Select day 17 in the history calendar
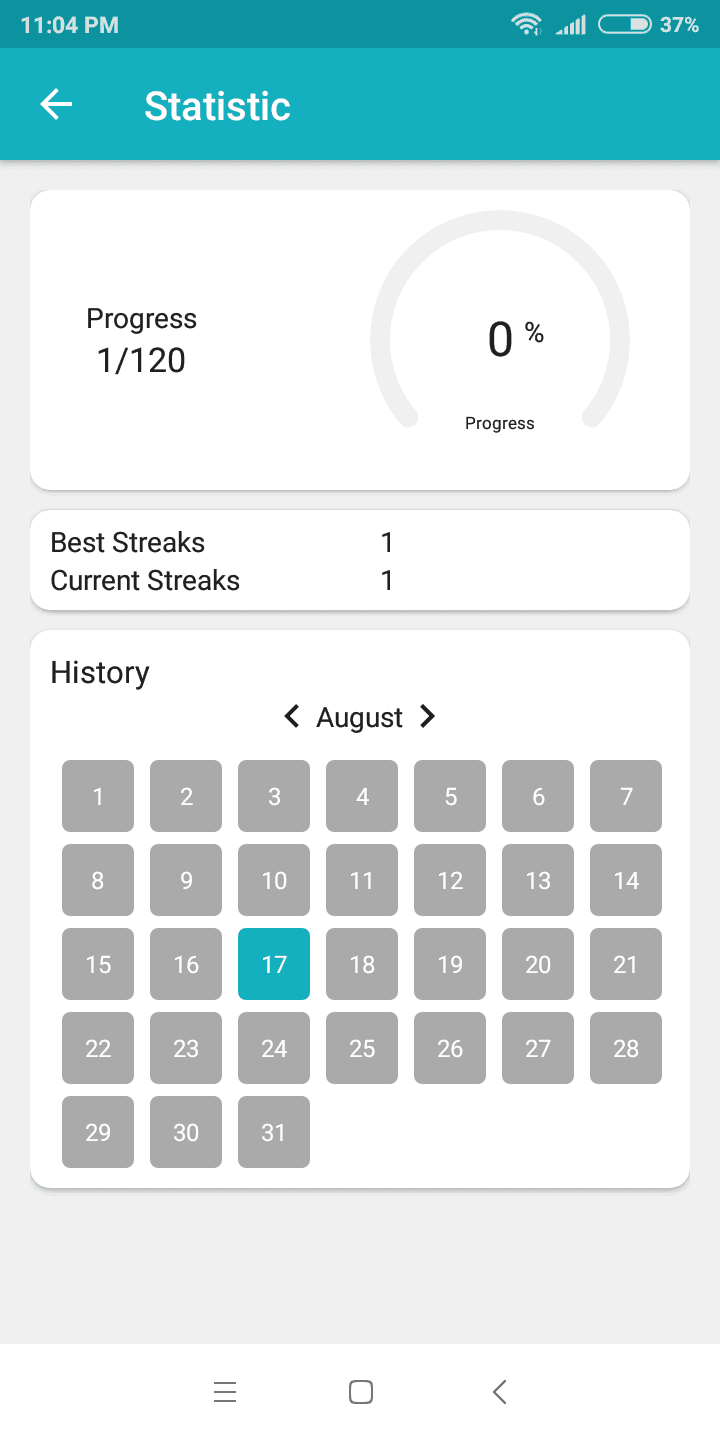 (x=274, y=964)
